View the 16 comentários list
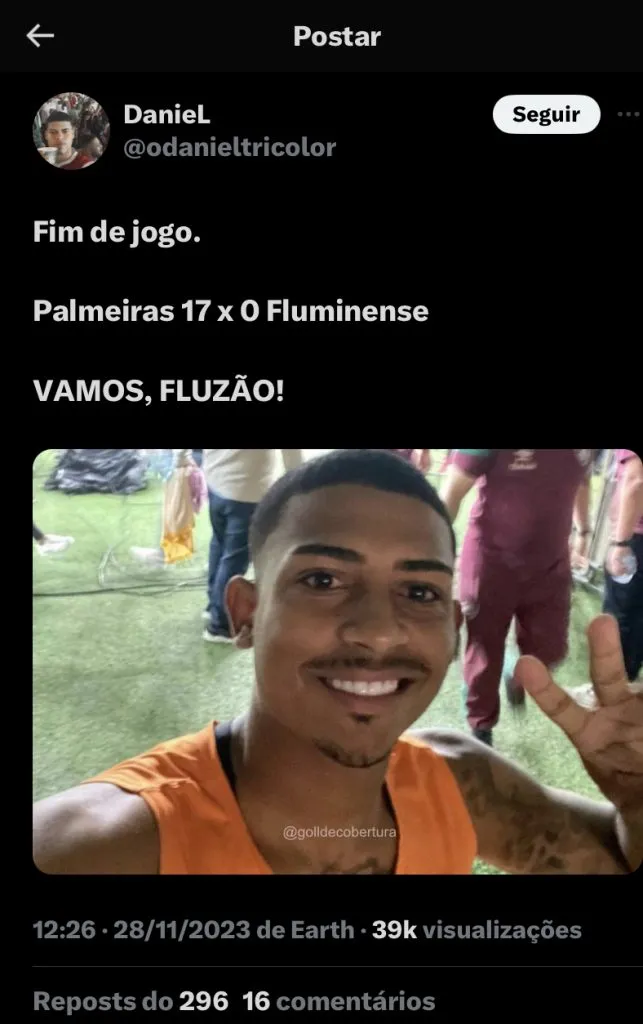This screenshot has height=1024, width=643. 339,1001
